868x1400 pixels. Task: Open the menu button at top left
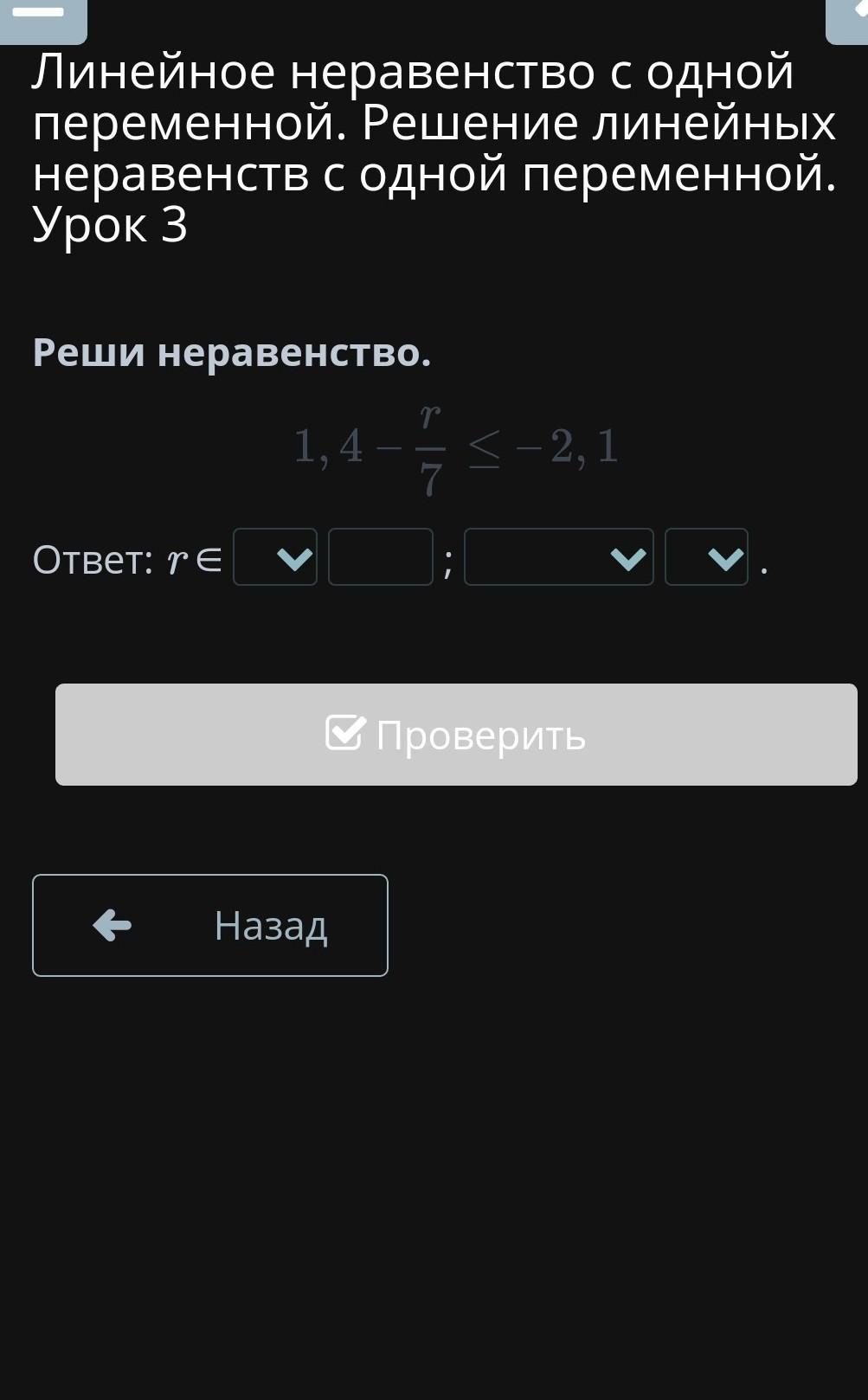(42, 19)
